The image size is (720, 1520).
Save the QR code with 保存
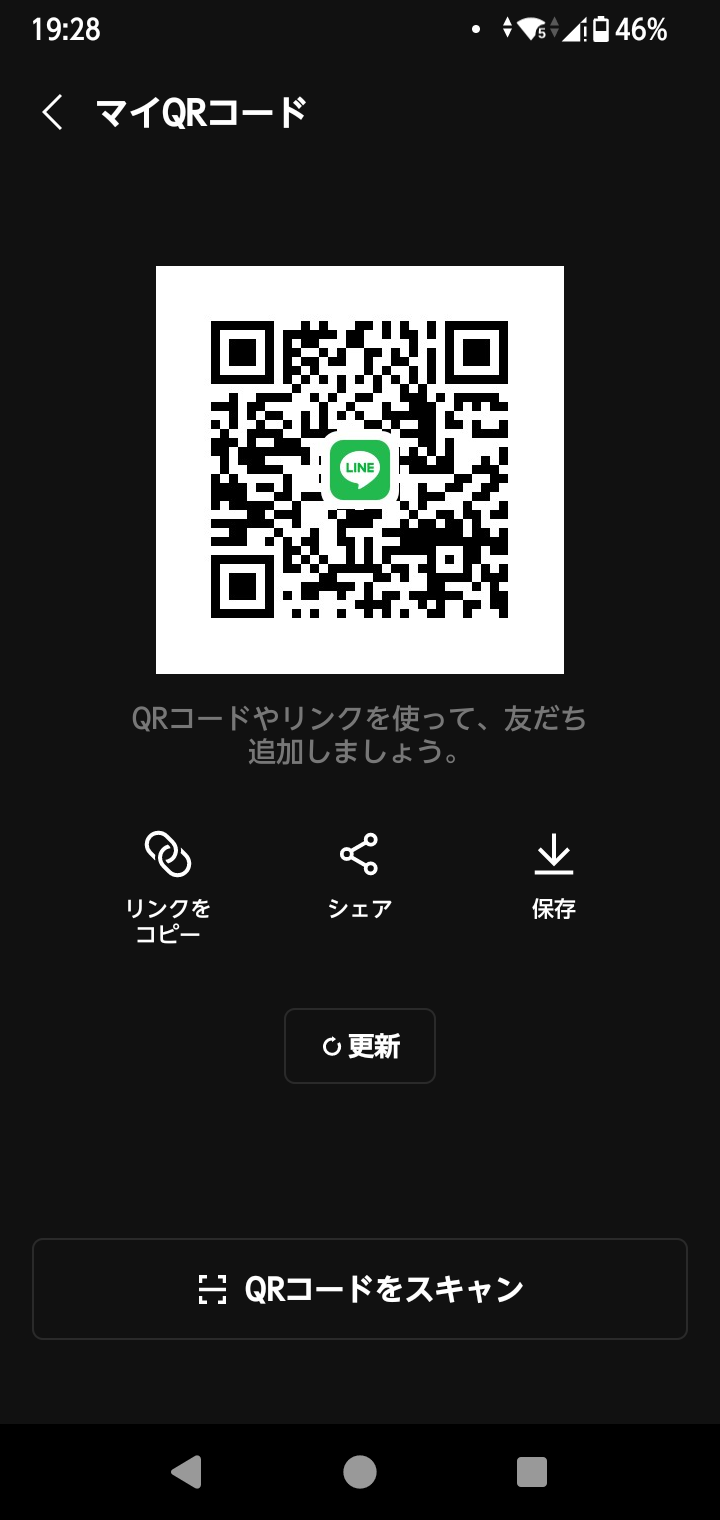click(x=553, y=877)
